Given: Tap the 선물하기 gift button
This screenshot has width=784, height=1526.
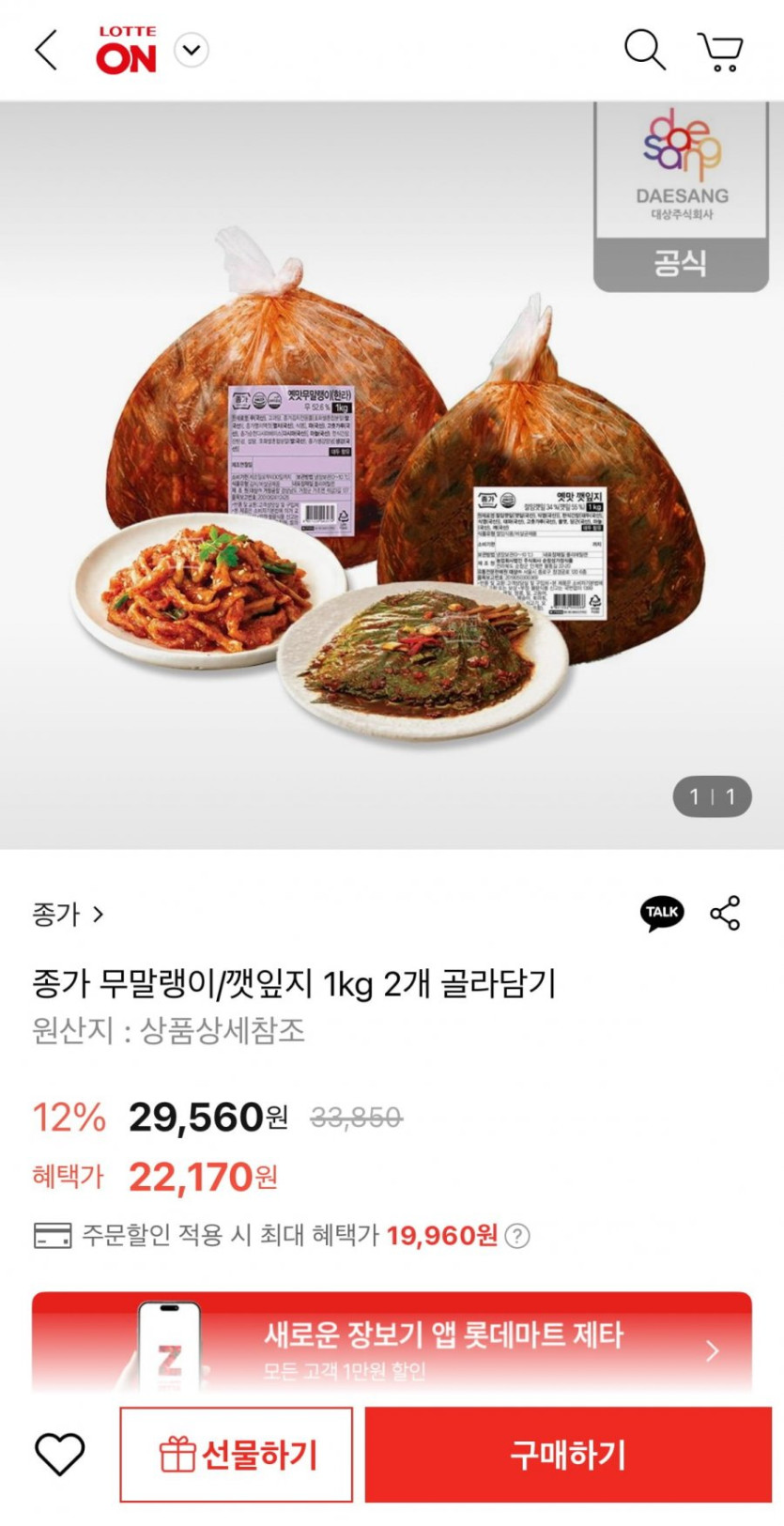Looking at the screenshot, I should tap(237, 1455).
